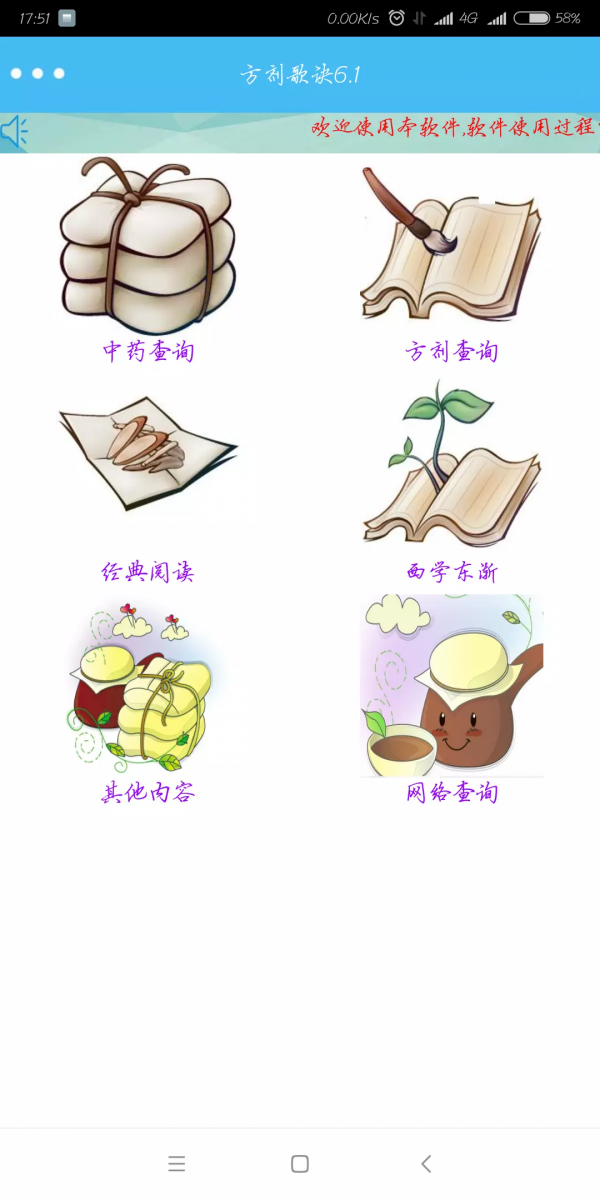This screenshot has height=1200, width=600.
Task: Go back using the system back button
Action: 426,1163
